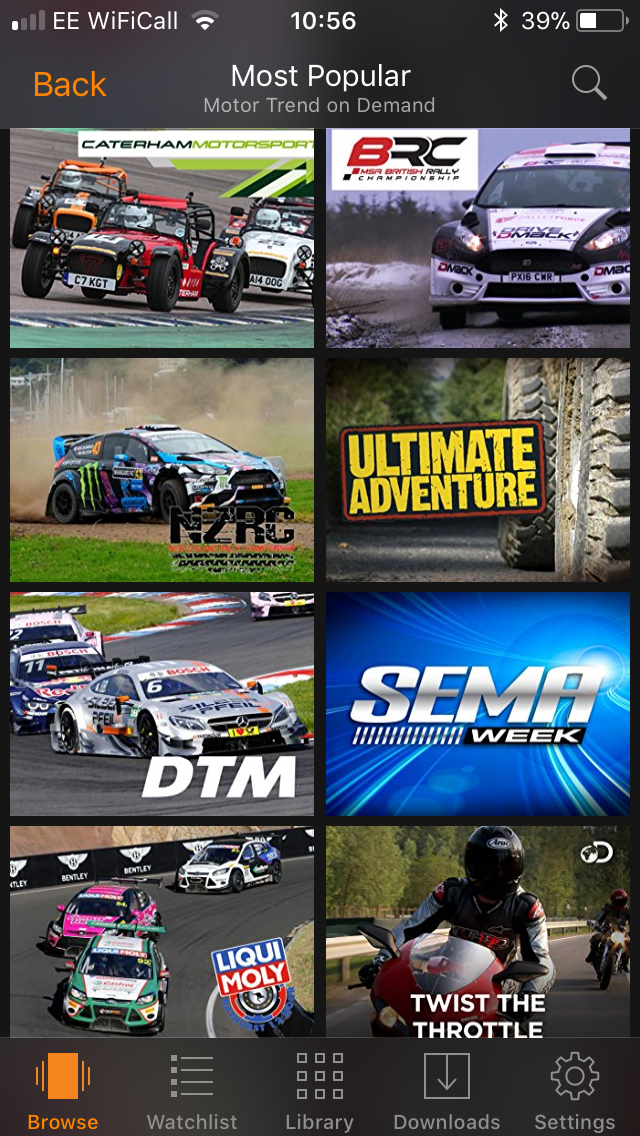Open Ultimate Adventure

478,470
